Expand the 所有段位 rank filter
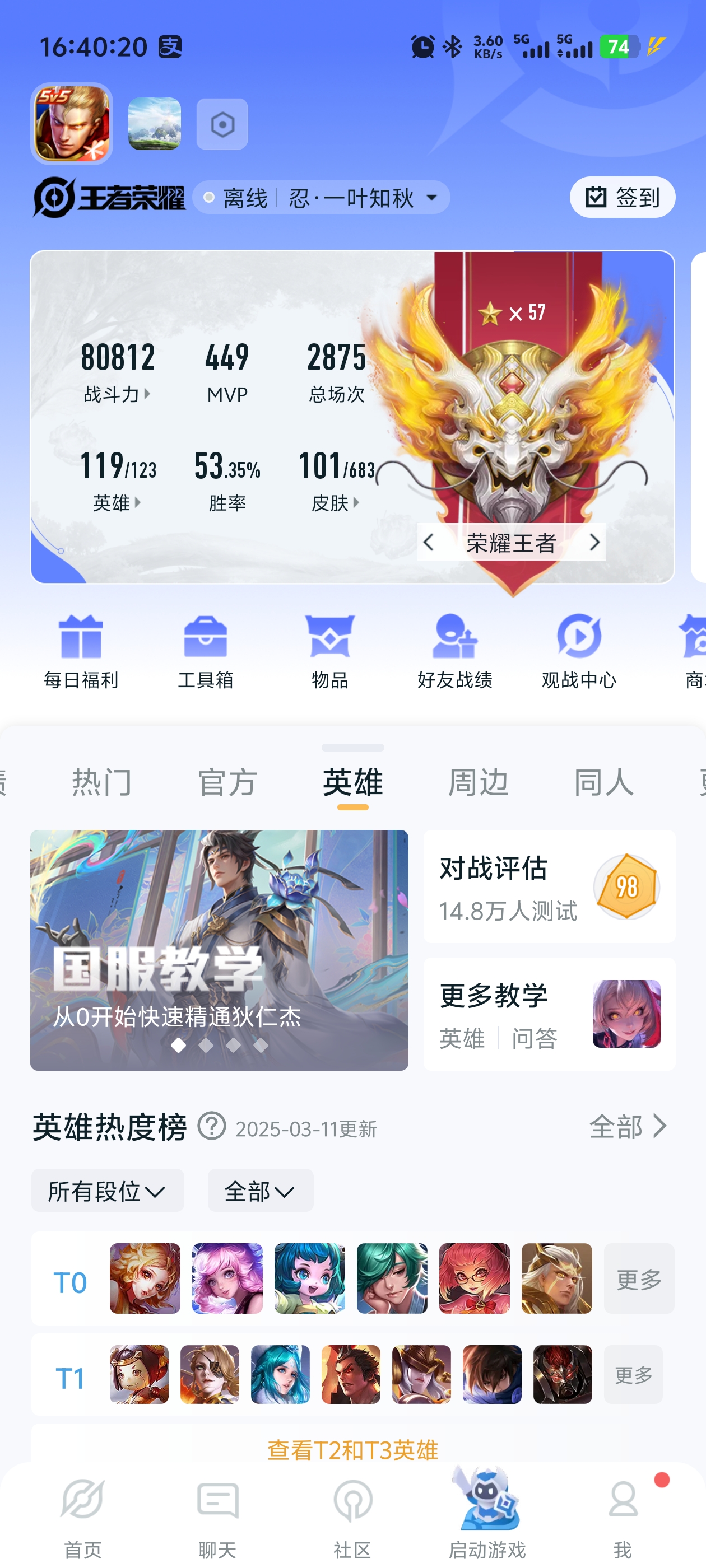The width and height of the screenshot is (706, 1568). pyautogui.click(x=107, y=1191)
